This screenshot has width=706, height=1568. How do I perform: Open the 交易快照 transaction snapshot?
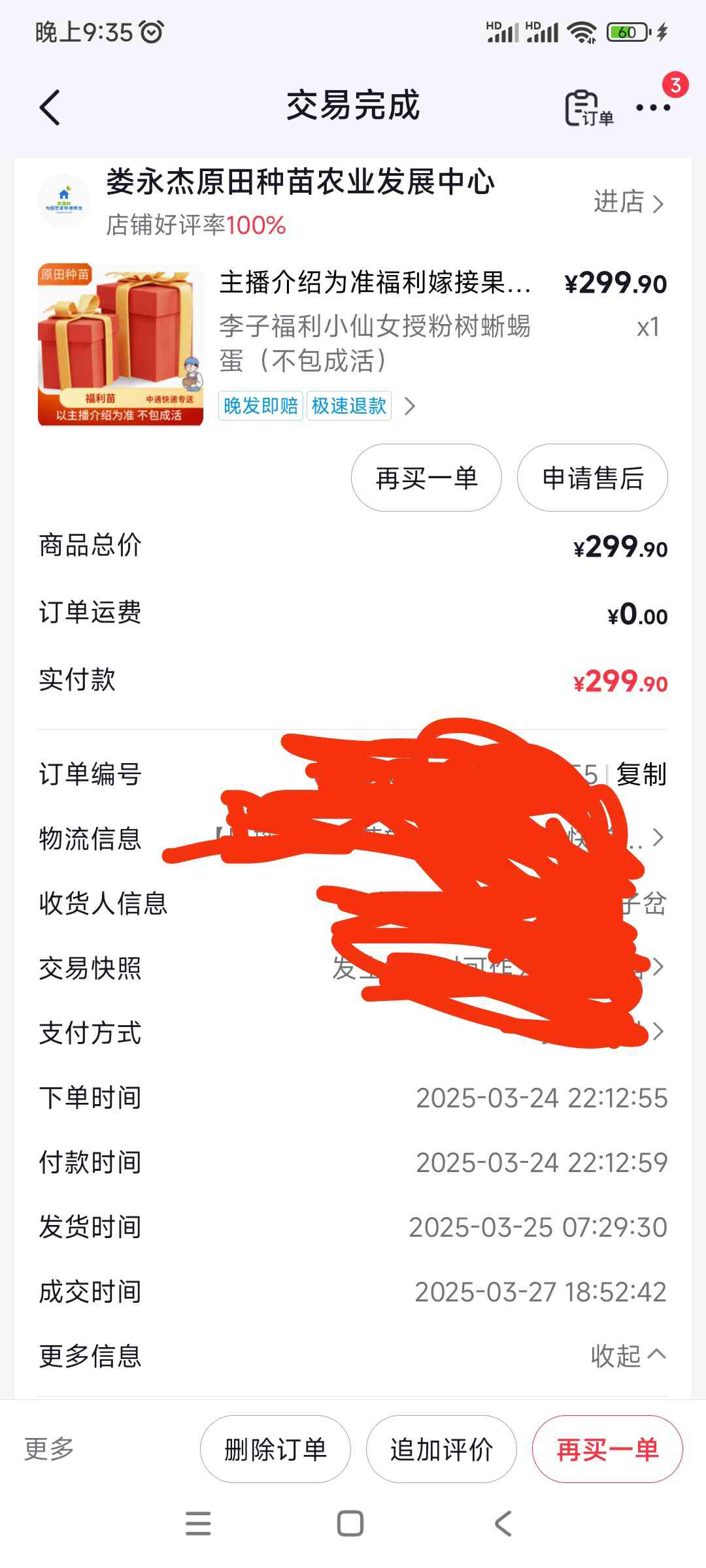[x=353, y=968]
